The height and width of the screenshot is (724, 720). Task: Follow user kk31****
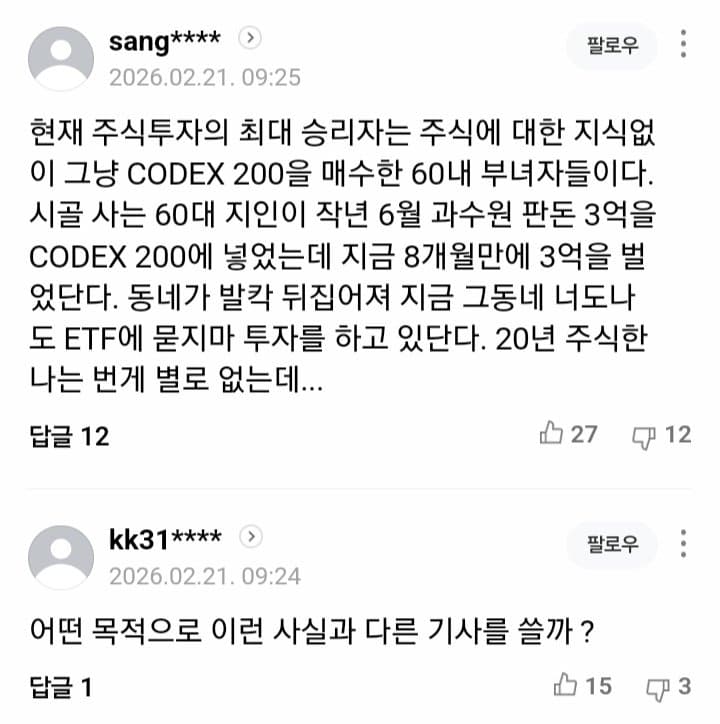pyautogui.click(x=612, y=544)
